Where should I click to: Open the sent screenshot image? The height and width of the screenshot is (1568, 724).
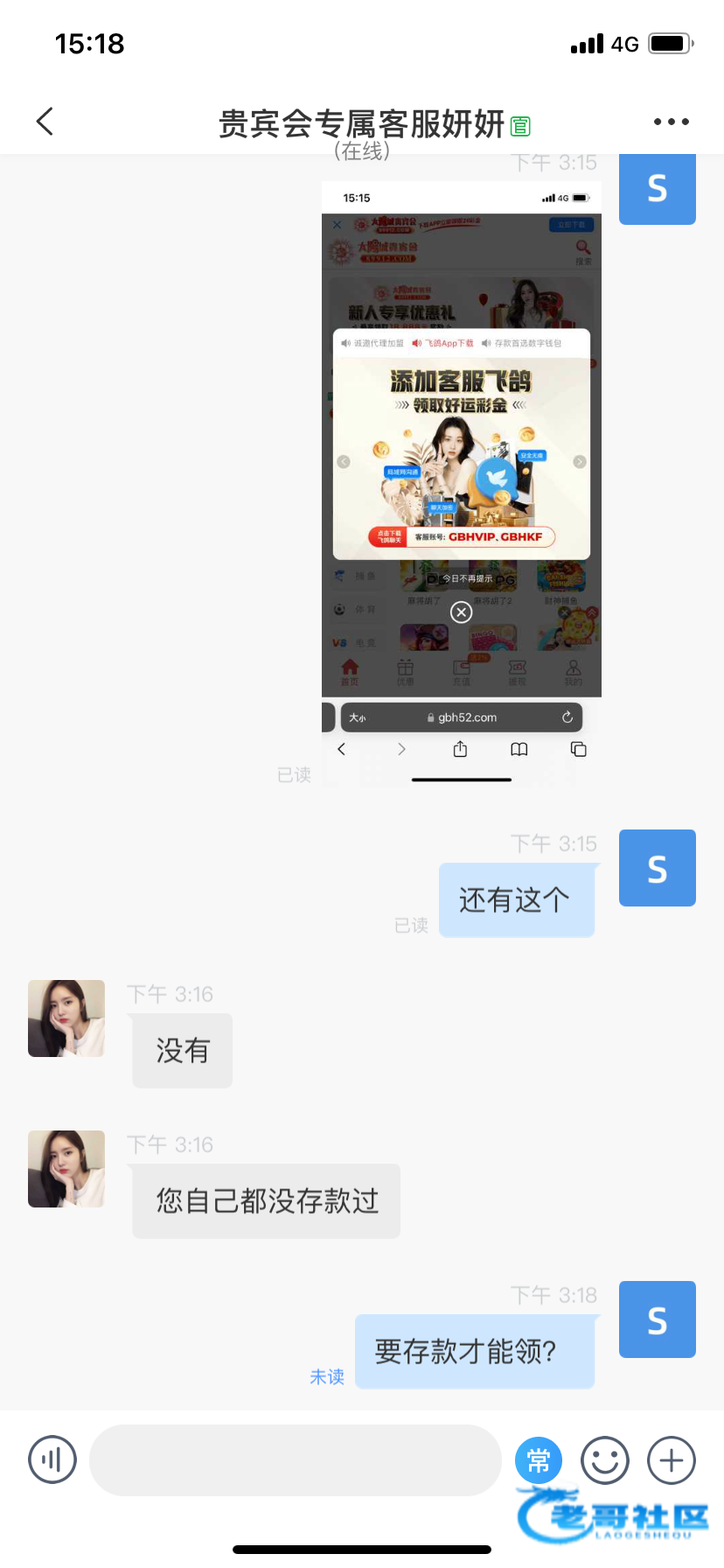tap(461, 481)
